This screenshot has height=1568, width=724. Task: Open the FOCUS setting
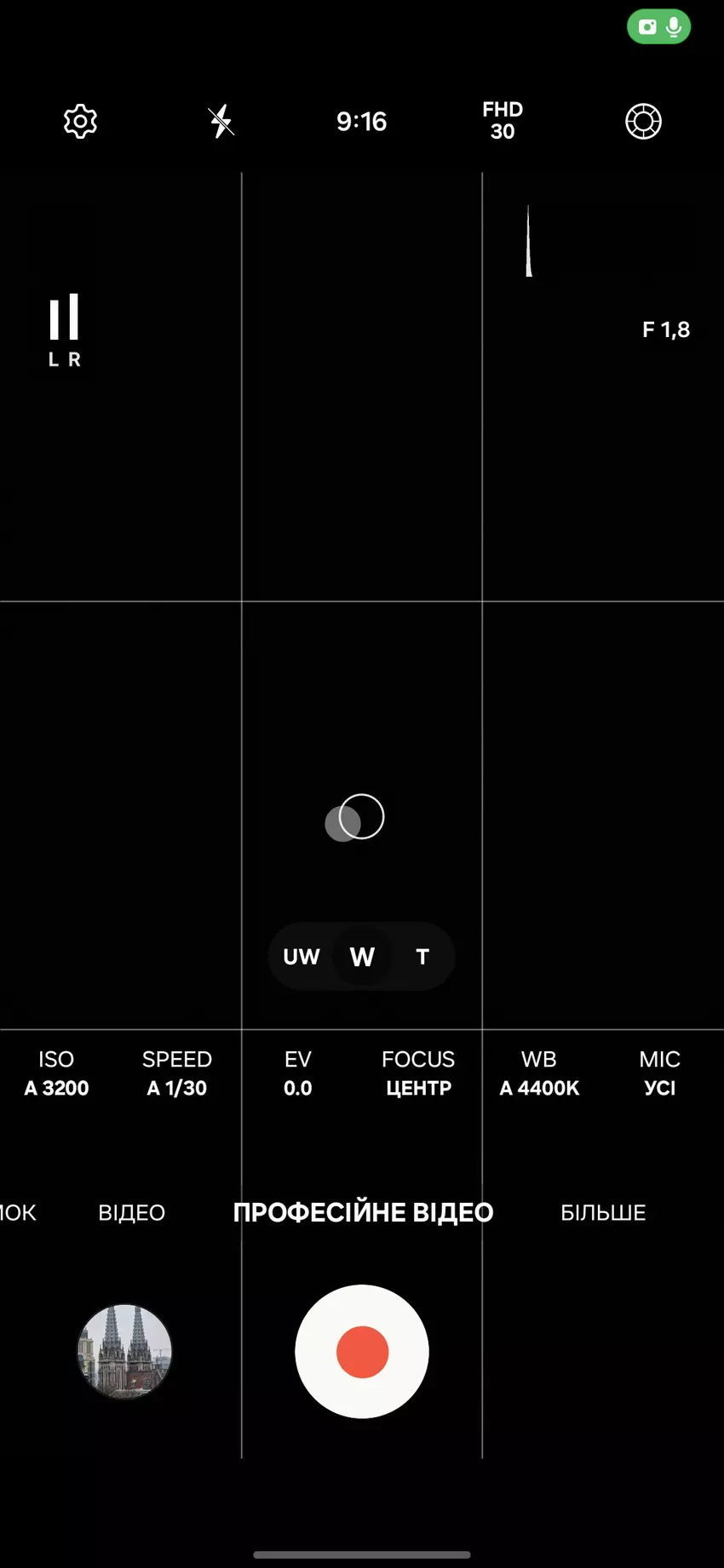[418, 1073]
